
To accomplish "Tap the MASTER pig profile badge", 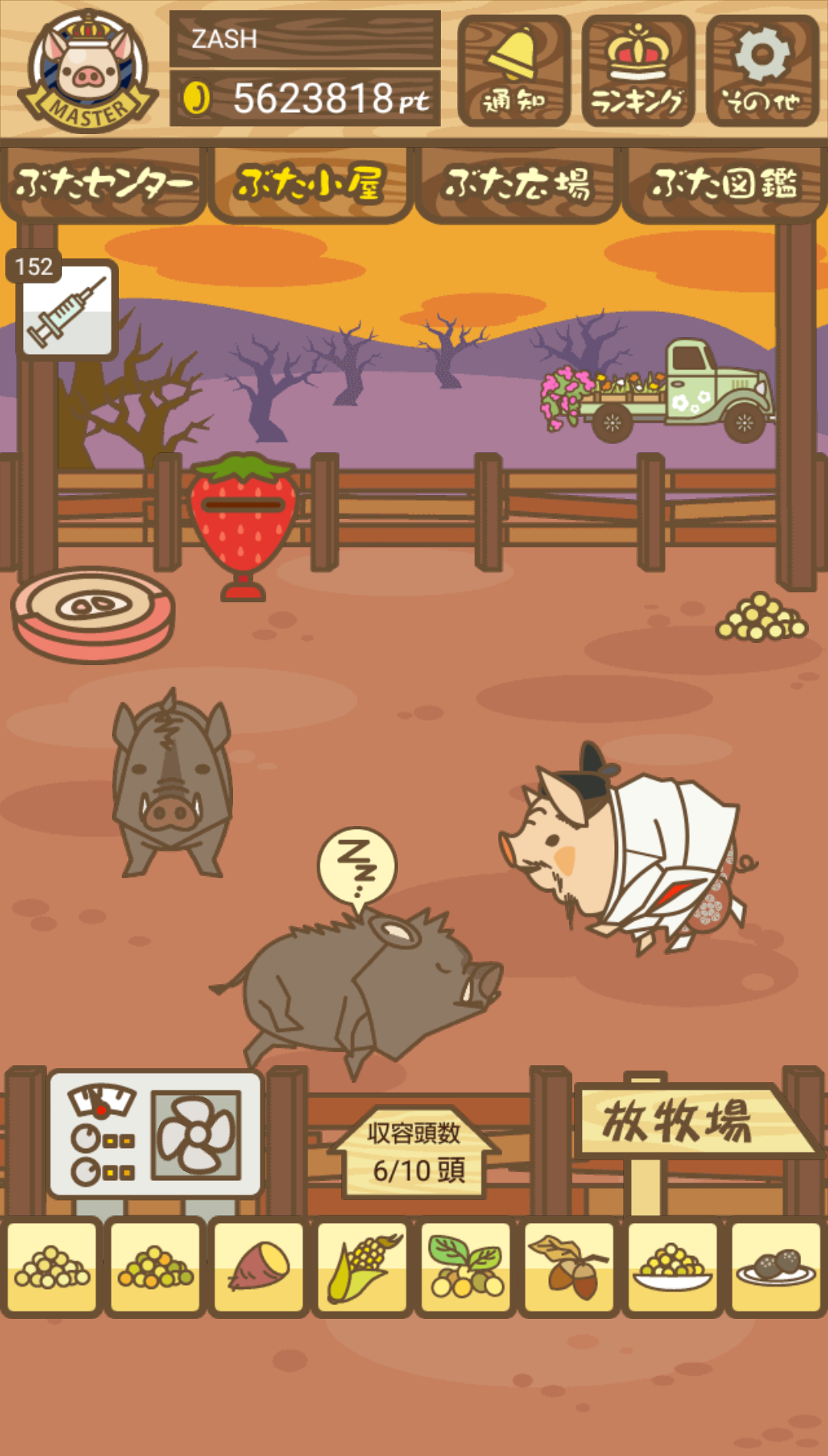I will (88, 71).
